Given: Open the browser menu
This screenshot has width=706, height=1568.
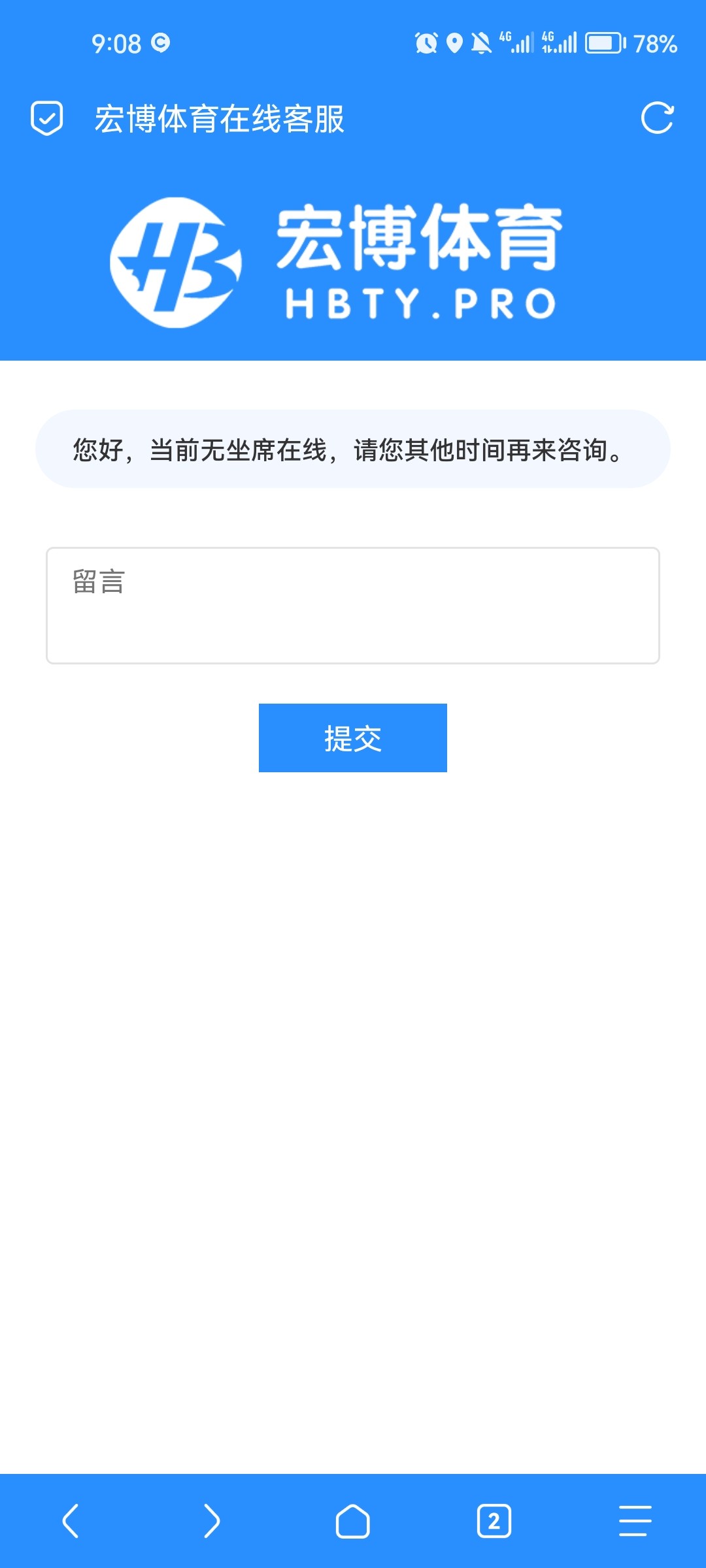Looking at the screenshot, I should pyautogui.click(x=635, y=1520).
